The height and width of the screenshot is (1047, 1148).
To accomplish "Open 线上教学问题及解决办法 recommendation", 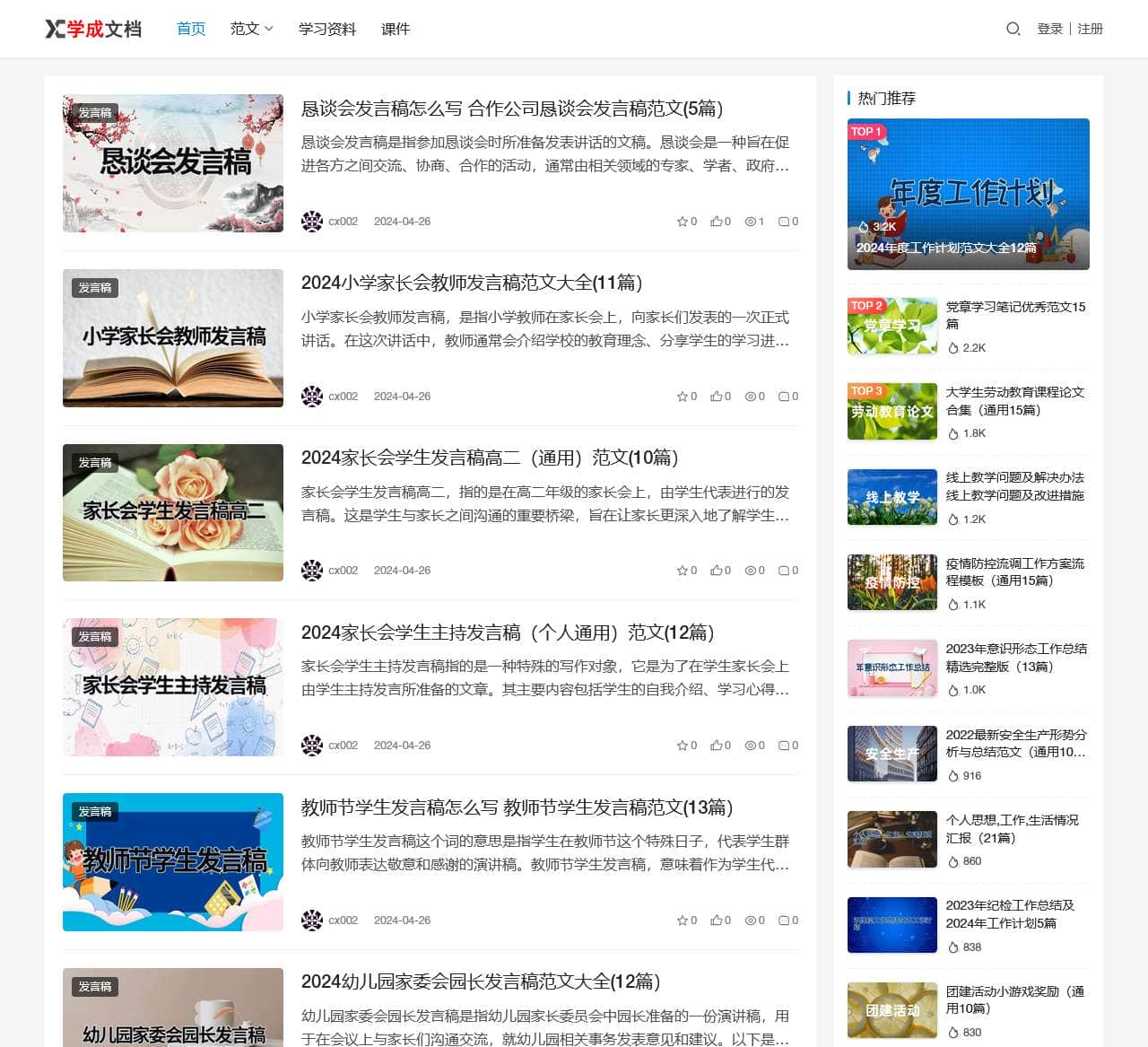I will (x=1015, y=485).
